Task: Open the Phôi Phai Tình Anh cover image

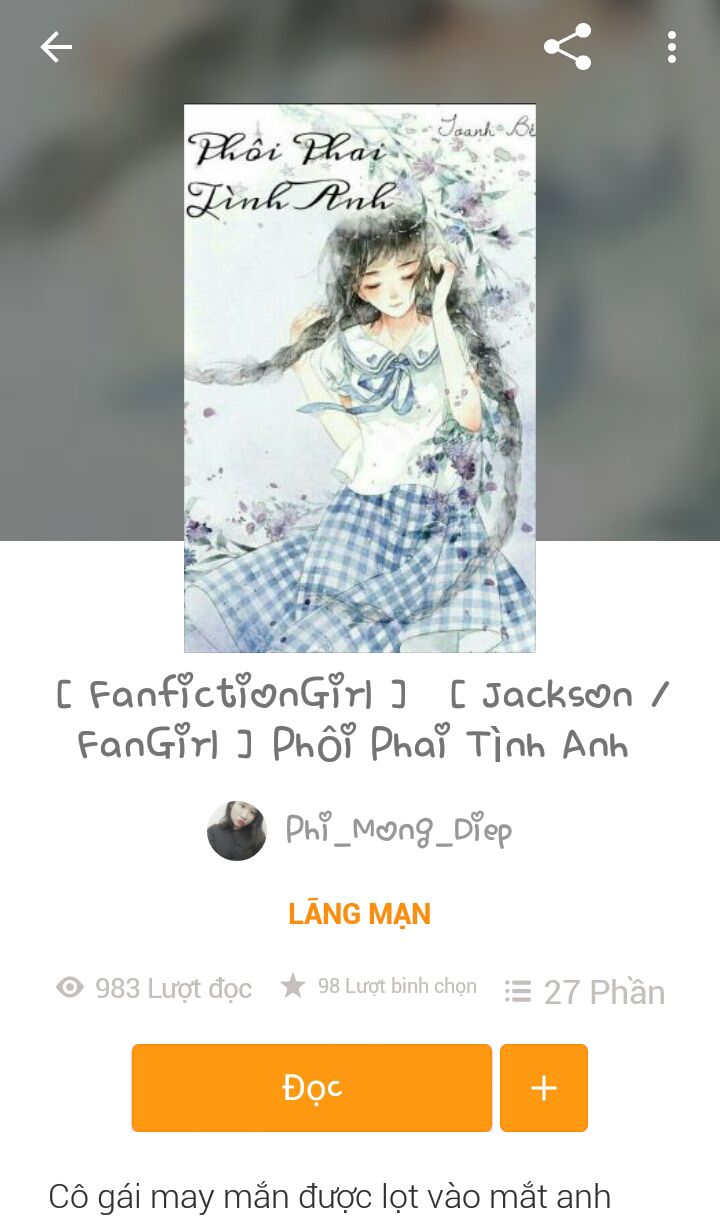Action: pos(360,378)
